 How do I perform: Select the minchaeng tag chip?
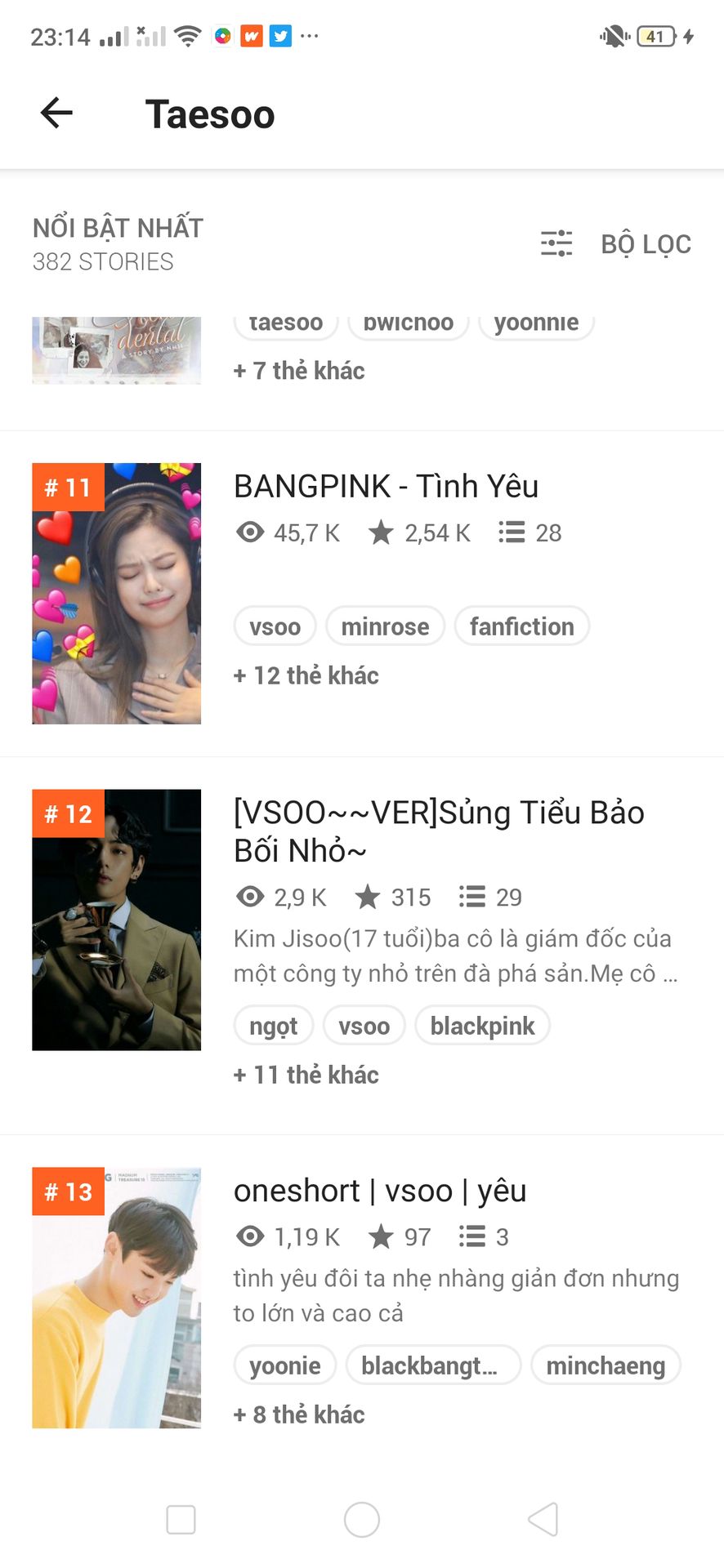click(606, 1365)
